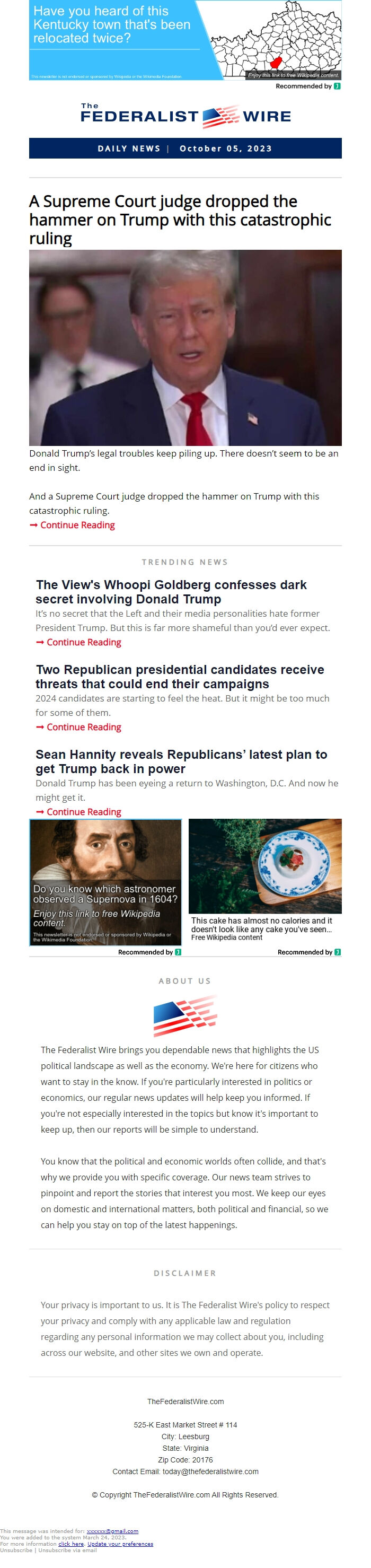371x1568 pixels.
Task: Continue reading the Whoopi Goldberg story
Action: 83,642
